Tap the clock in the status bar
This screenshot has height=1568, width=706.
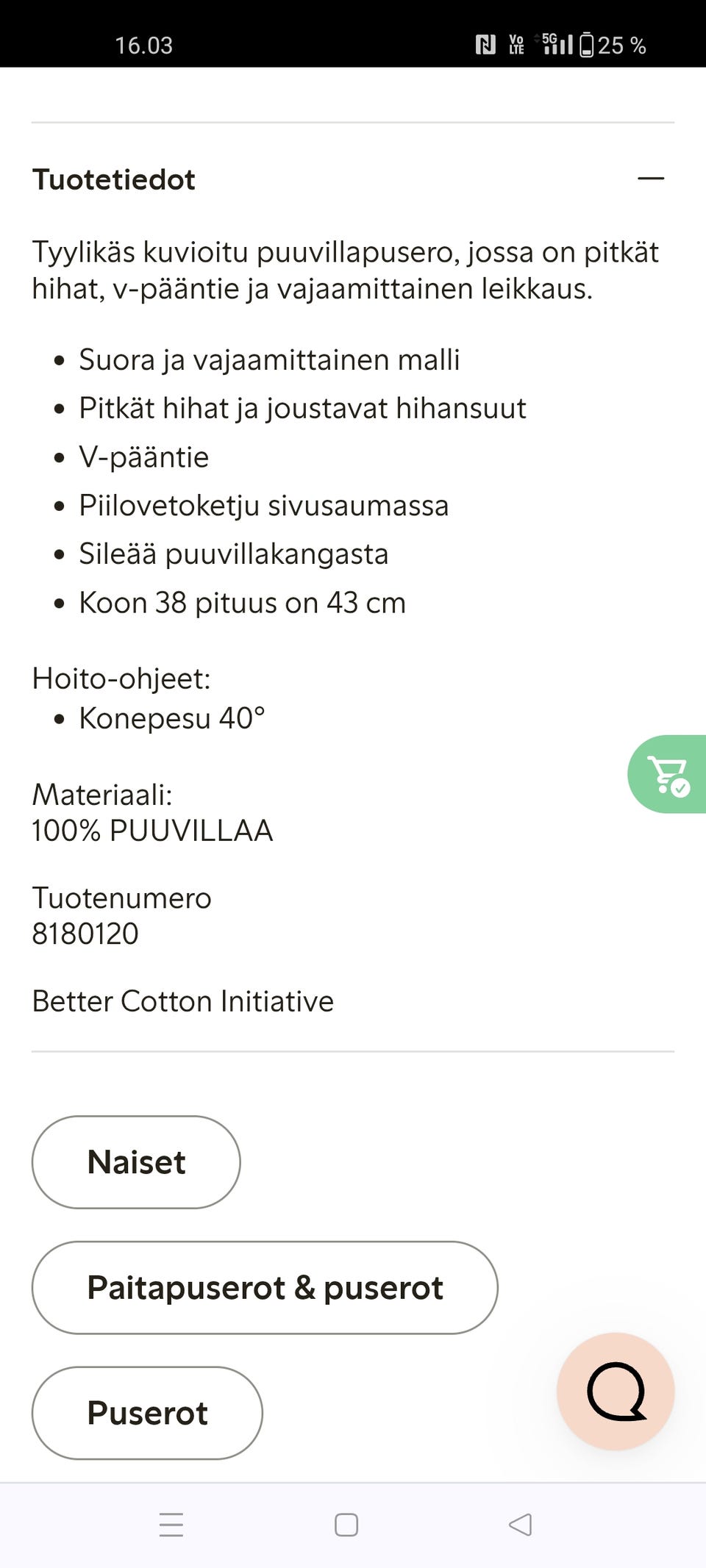click(143, 44)
